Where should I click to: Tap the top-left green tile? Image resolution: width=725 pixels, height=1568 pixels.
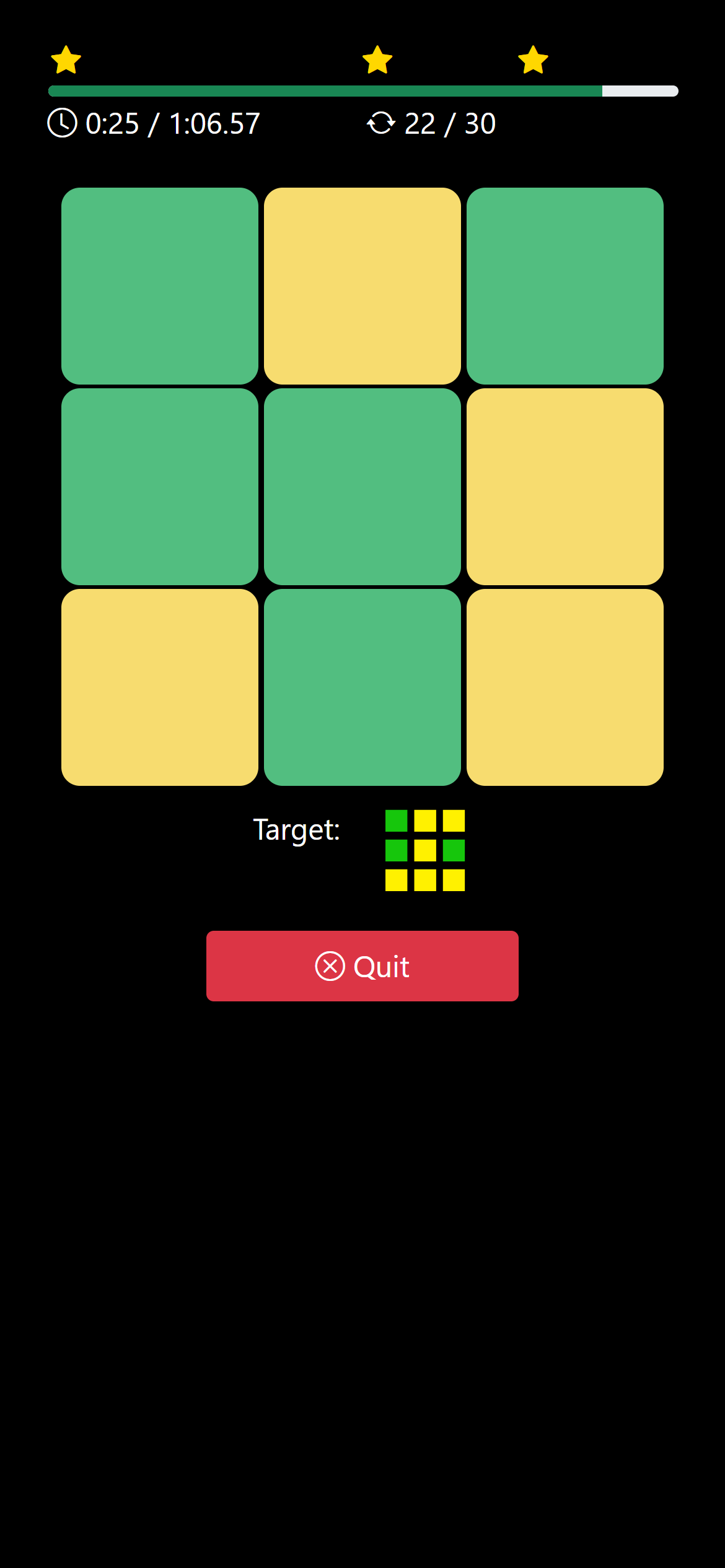coord(160,286)
